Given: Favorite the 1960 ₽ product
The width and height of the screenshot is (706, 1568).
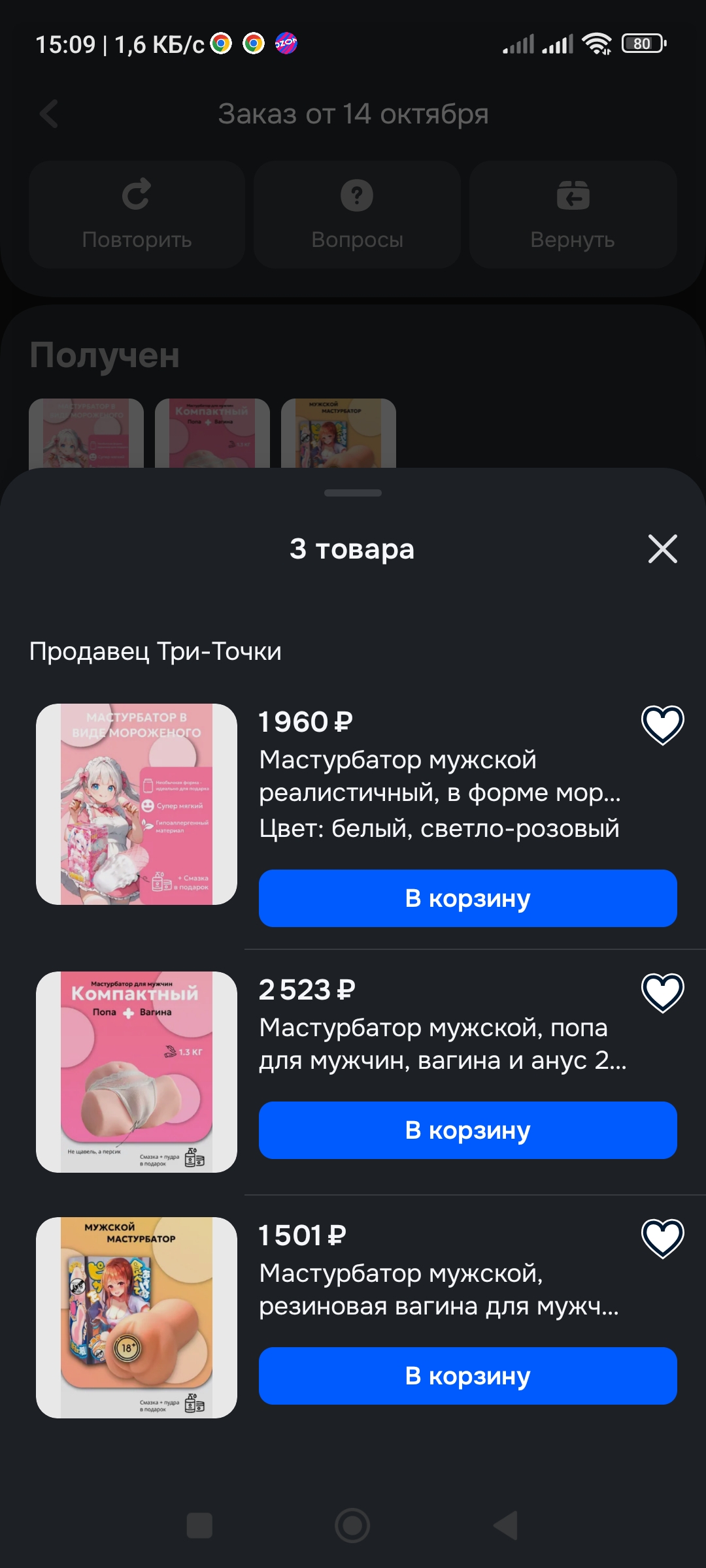Looking at the screenshot, I should point(662,725).
